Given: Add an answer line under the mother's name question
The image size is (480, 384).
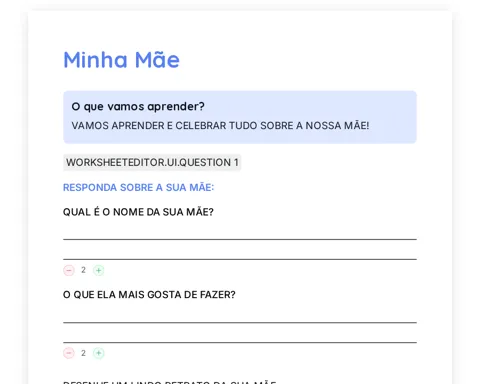Looking at the screenshot, I should (98, 270).
